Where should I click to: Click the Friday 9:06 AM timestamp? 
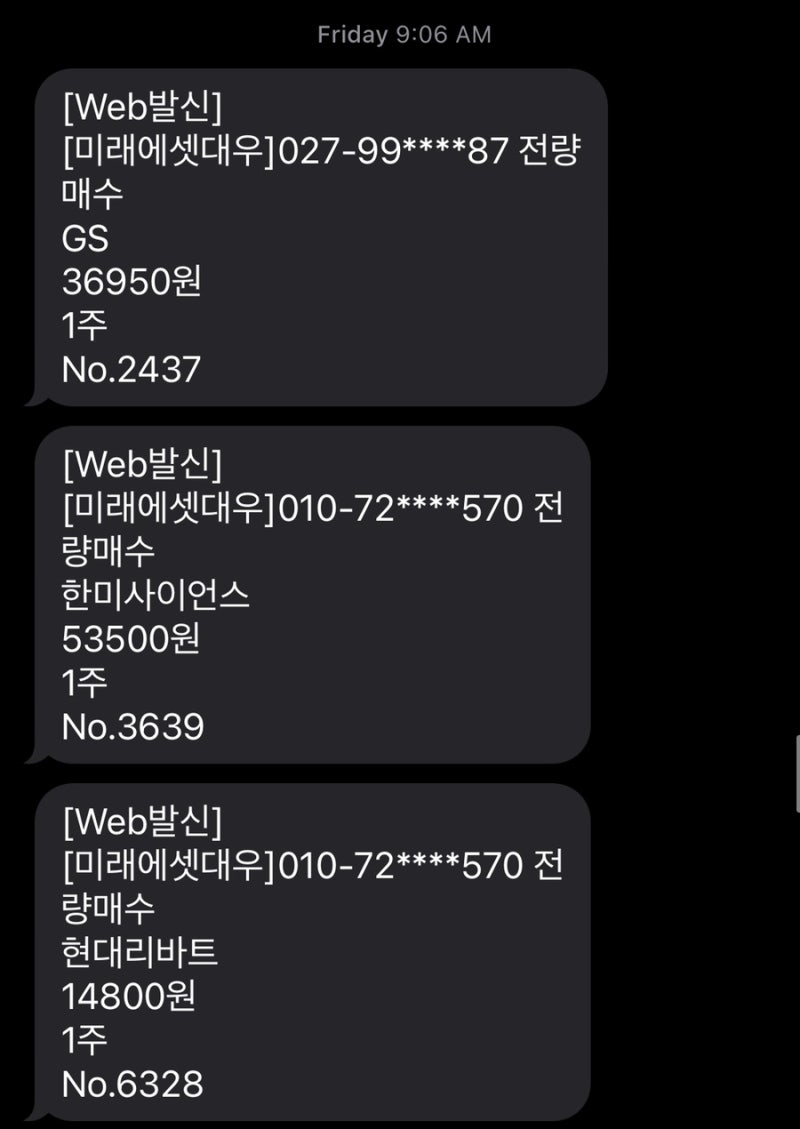click(x=400, y=33)
